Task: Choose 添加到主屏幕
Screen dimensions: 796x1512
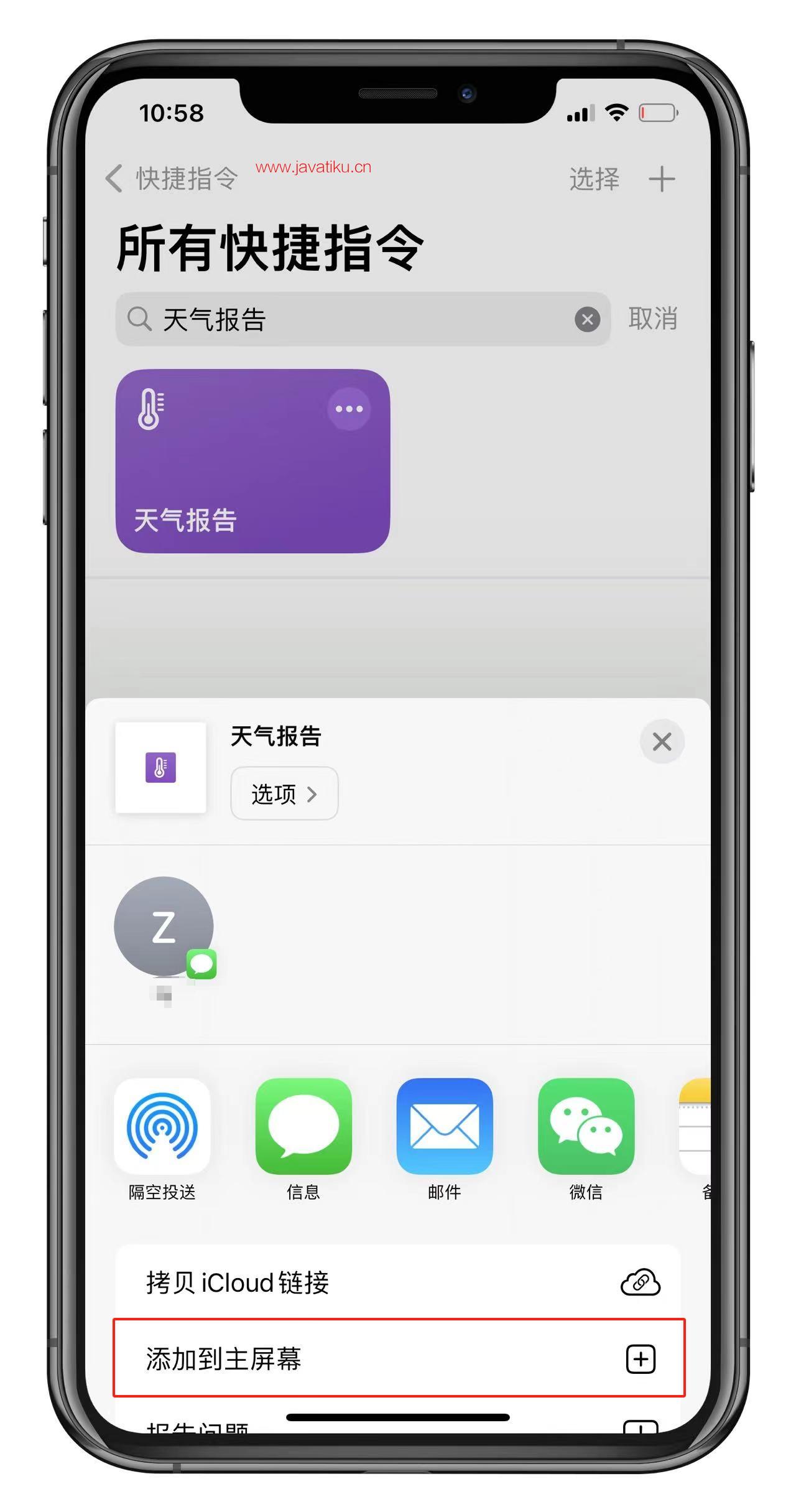Action: pyautogui.click(x=398, y=1359)
